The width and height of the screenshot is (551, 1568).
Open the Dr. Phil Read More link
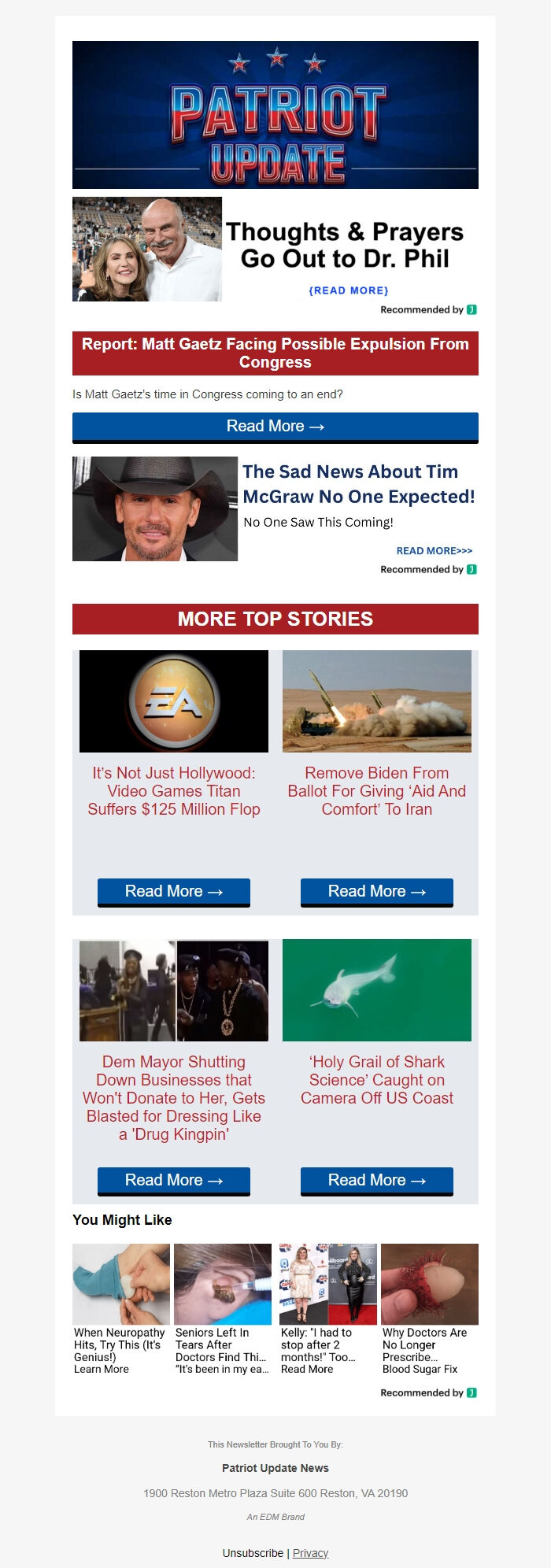(x=349, y=290)
